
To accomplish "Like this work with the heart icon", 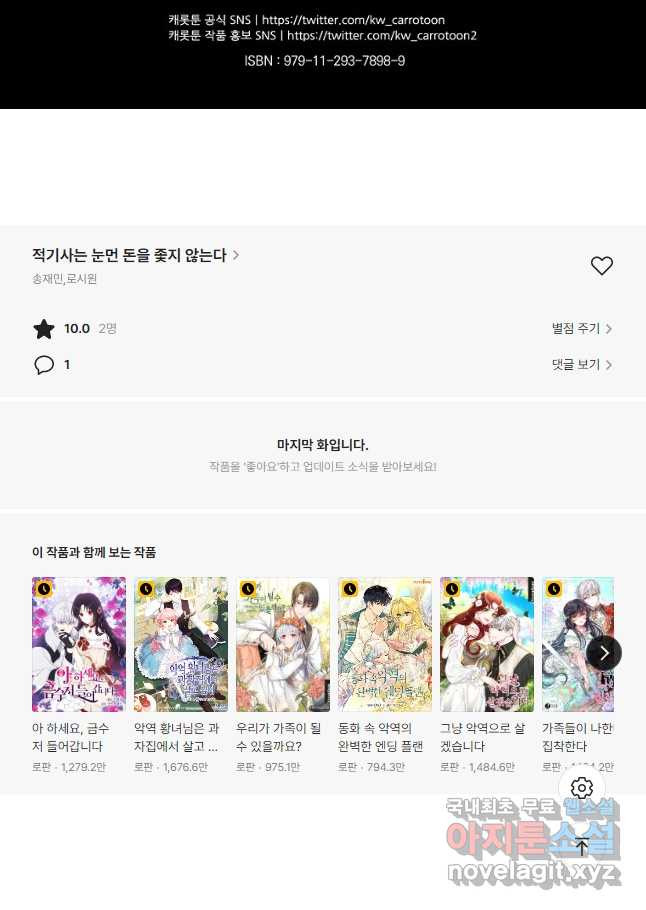I will [x=601, y=266].
